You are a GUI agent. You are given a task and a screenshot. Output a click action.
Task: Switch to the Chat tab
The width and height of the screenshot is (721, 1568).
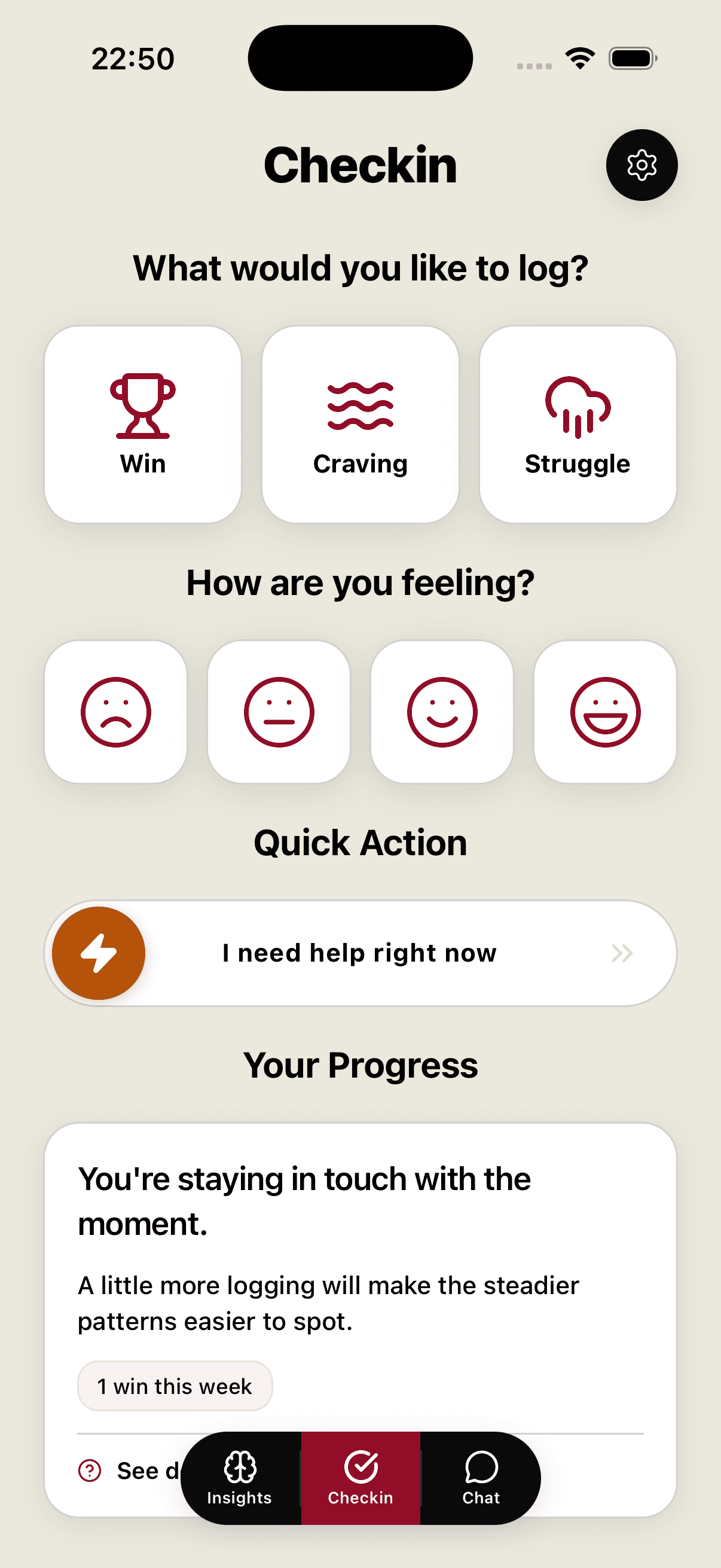point(481,1478)
